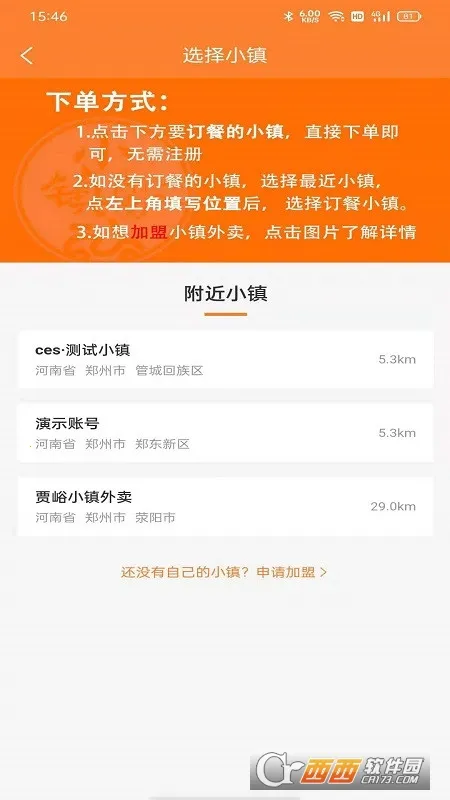450x800 pixels.
Task: Select the ces·测试小镇 town
Action: coord(226,359)
